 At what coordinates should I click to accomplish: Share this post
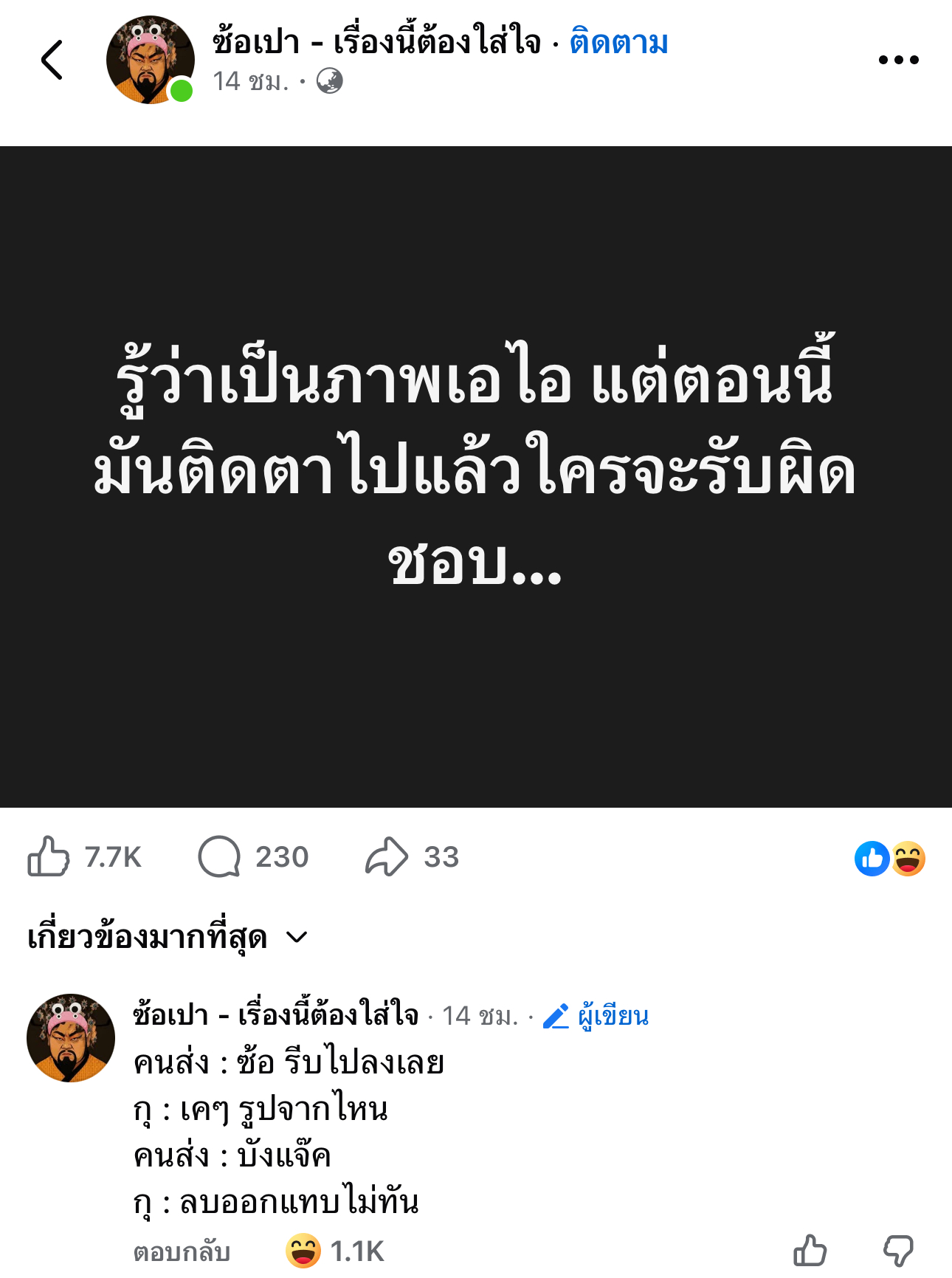(387, 856)
